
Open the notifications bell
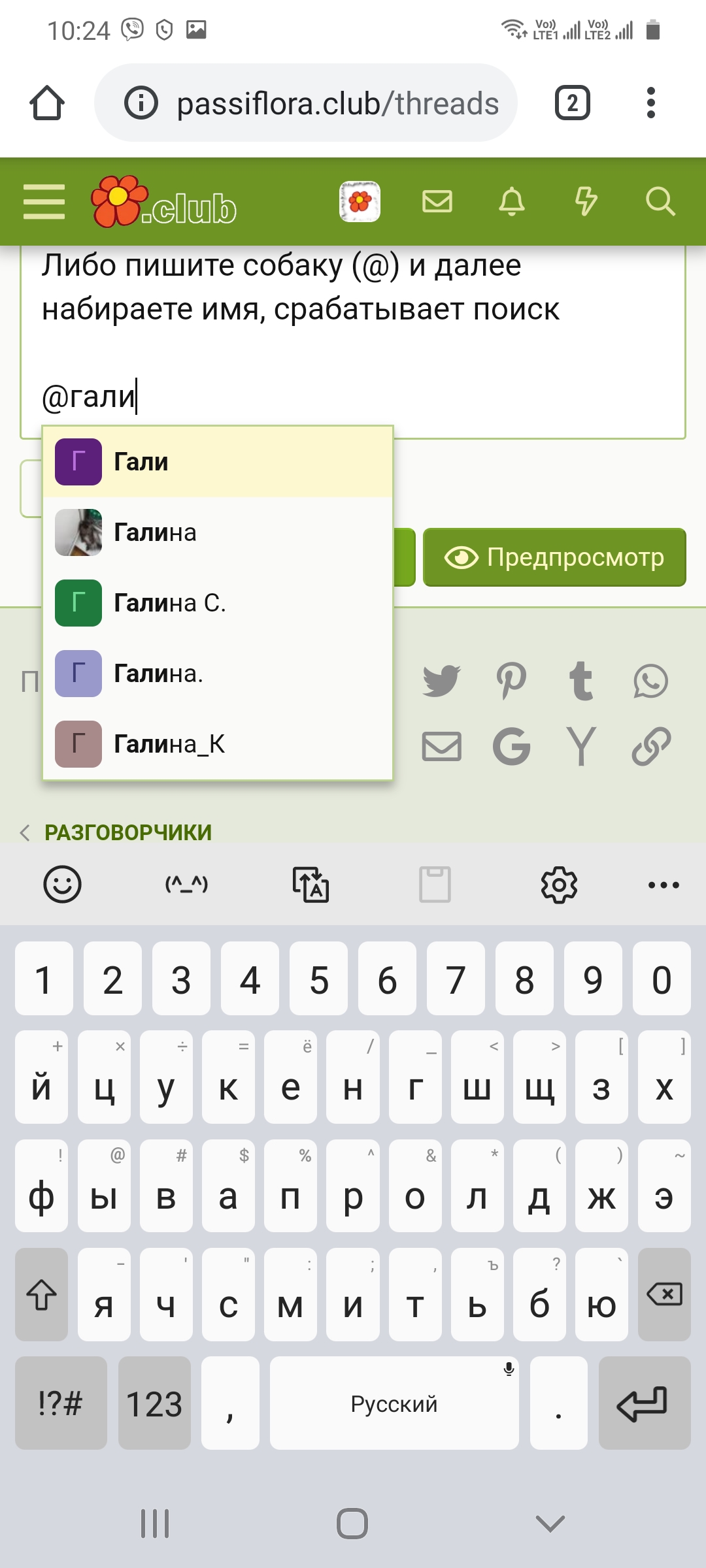coord(512,201)
